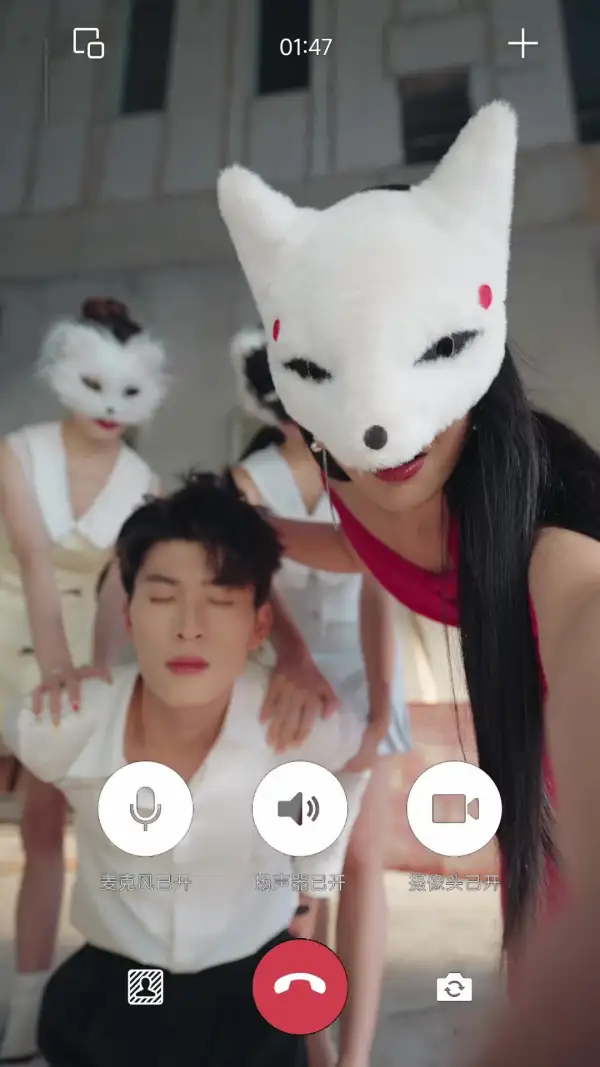Viewport: 600px width, 1067px height.
Task: Hang up with the red end-call button
Action: pos(300,987)
